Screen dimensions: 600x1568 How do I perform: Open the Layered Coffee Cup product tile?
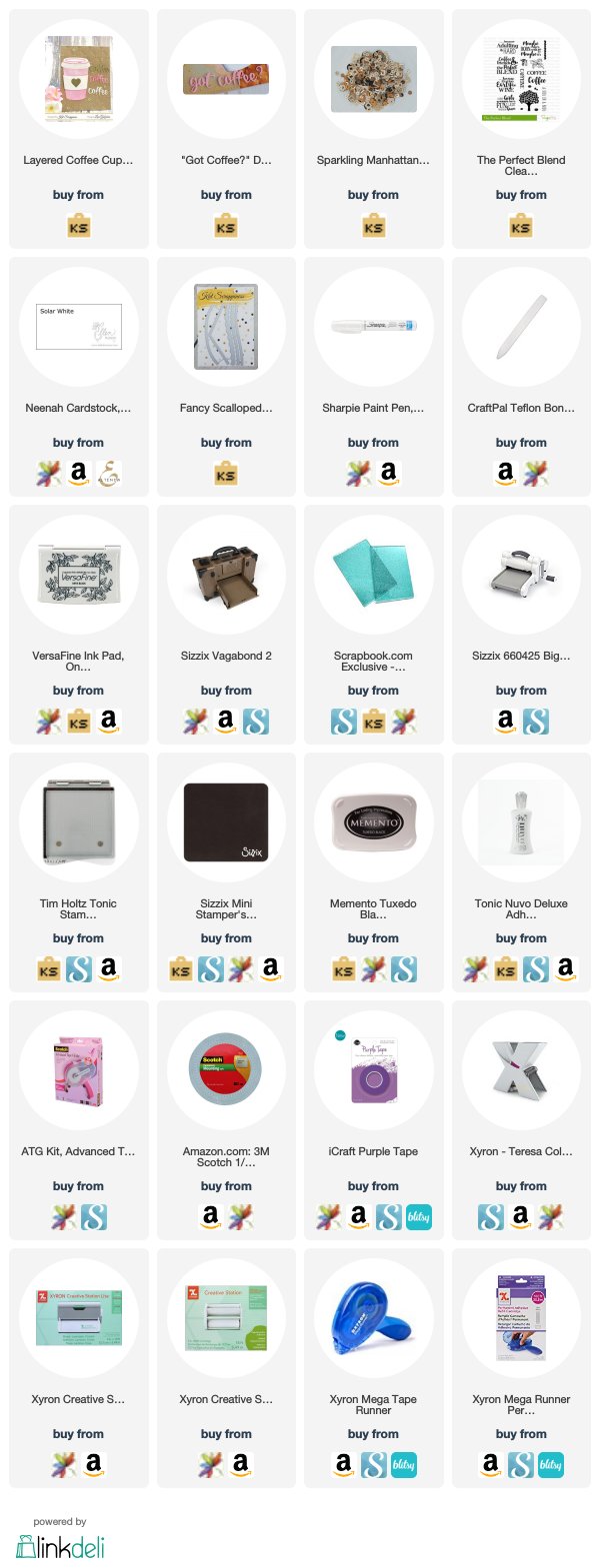pos(78,80)
